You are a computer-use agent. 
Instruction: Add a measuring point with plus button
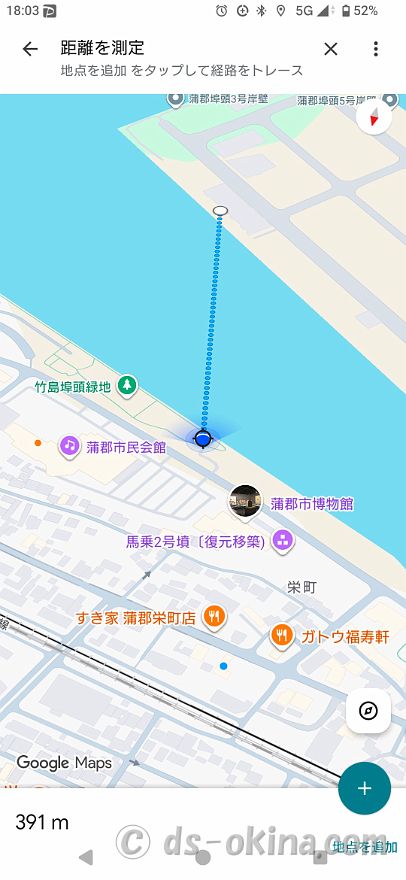click(x=364, y=788)
